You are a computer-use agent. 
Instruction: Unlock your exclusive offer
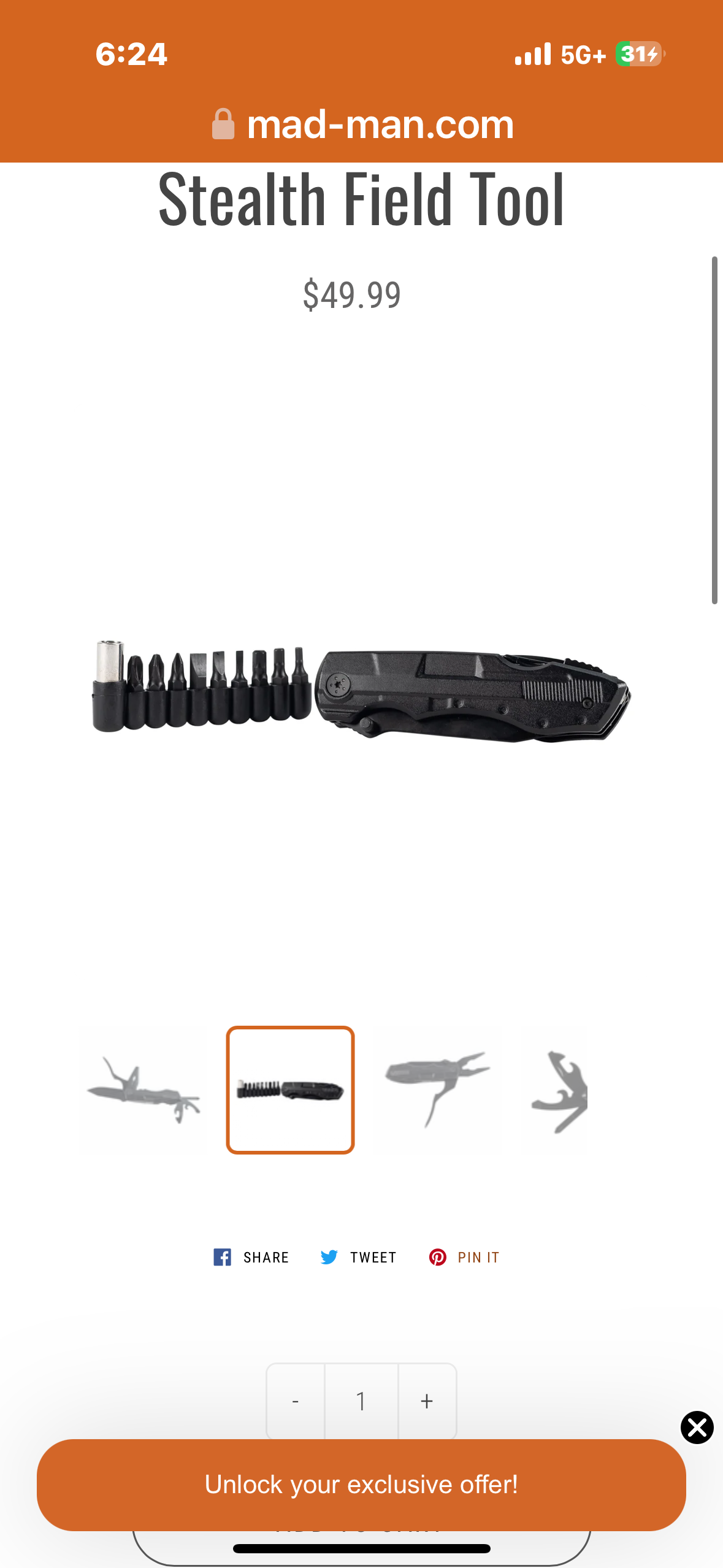point(361,1485)
